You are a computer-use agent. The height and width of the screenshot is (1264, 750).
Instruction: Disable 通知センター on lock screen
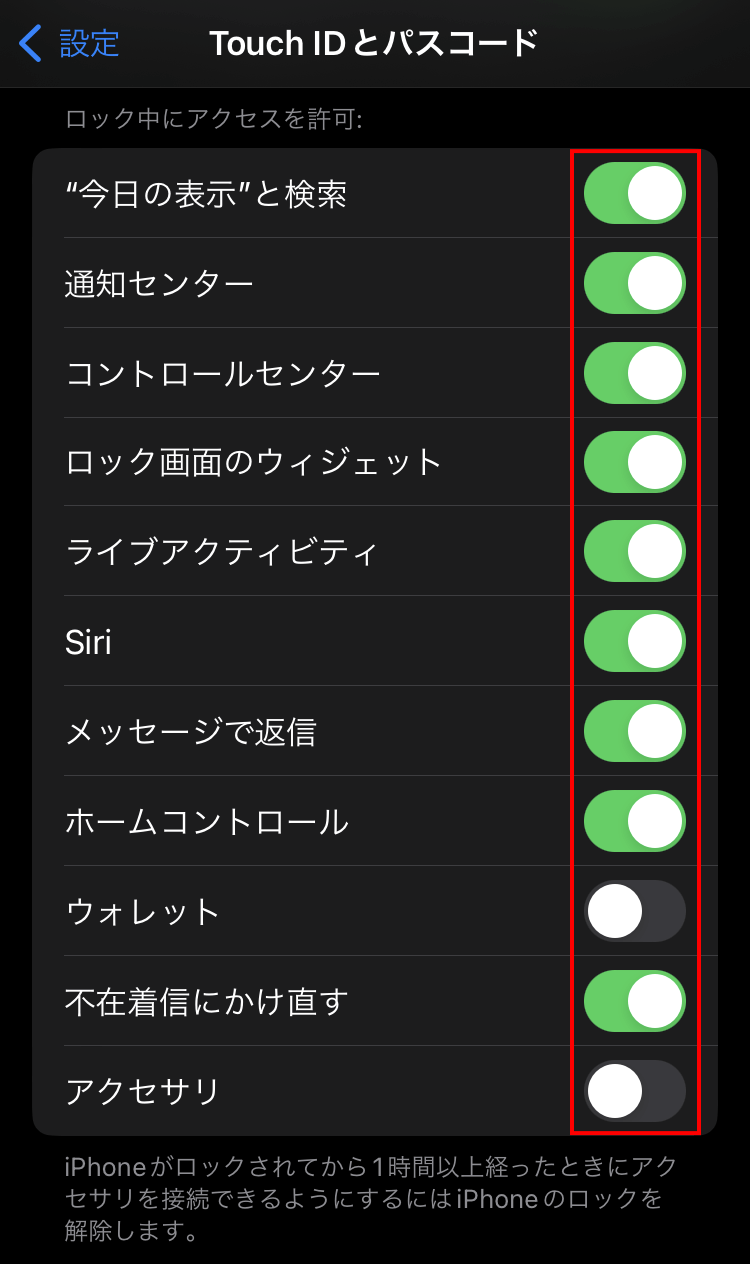pos(634,283)
